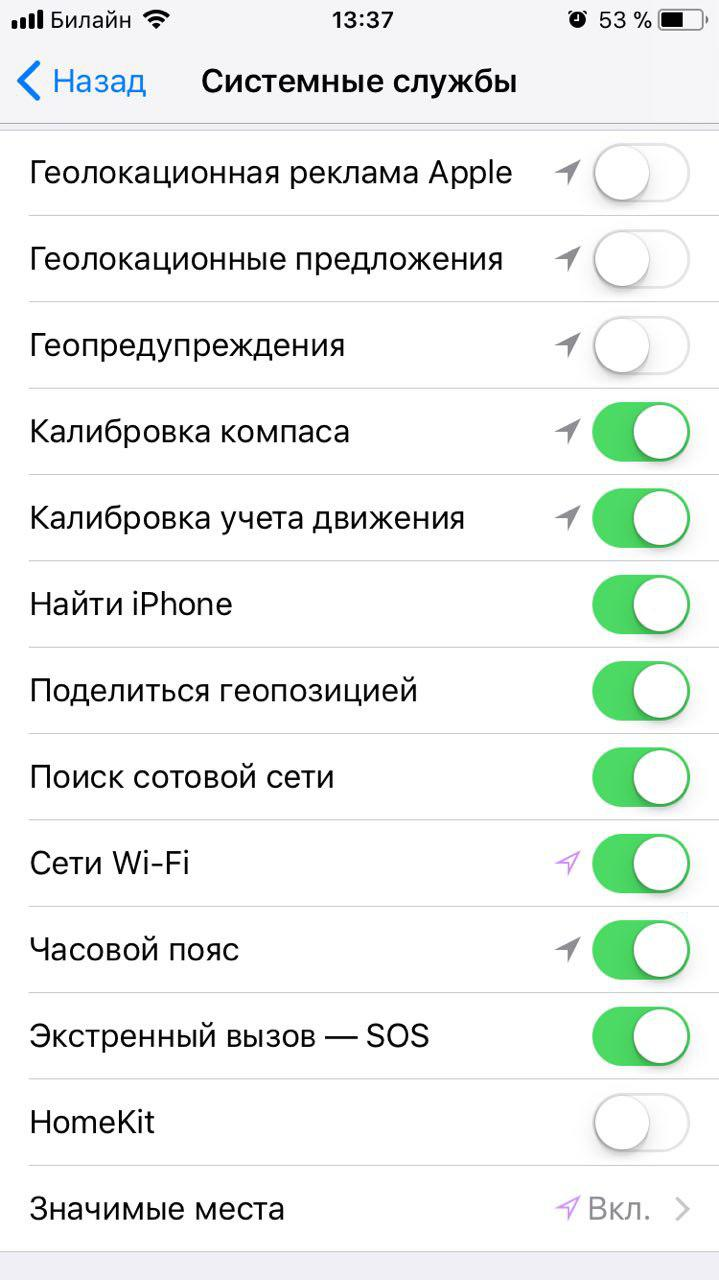This screenshot has width=719, height=1280.
Task: Enable Геолокационная реклама Apple switch
Action: (641, 173)
